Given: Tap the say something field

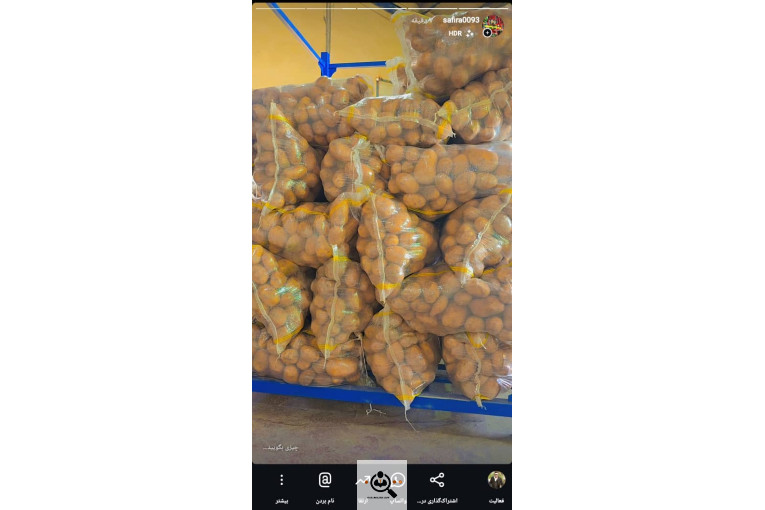Looking at the screenshot, I should coord(281,447).
